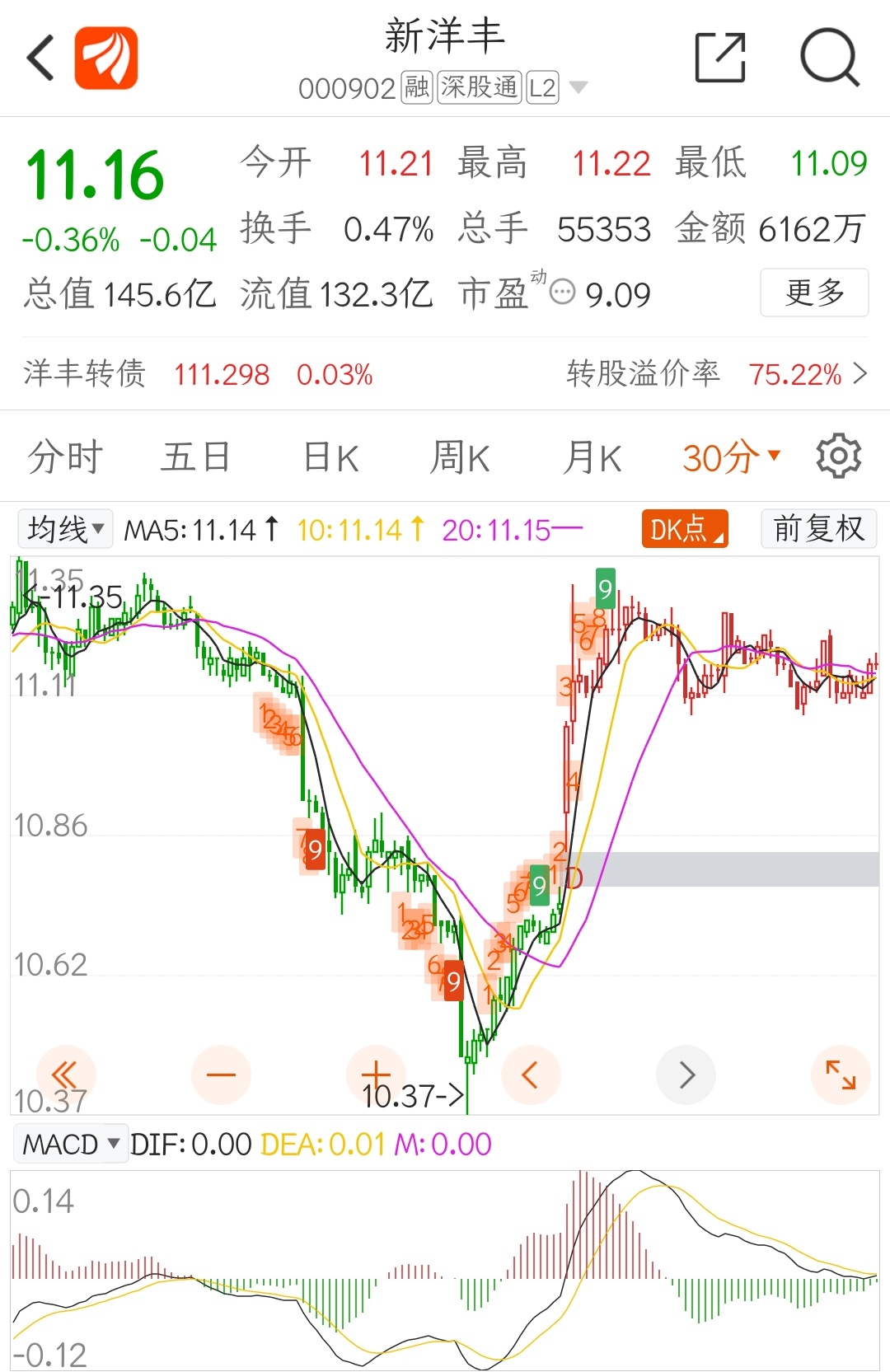Toggle the DK点 button
Viewport: 890px width, 1372px height.
[x=684, y=529]
